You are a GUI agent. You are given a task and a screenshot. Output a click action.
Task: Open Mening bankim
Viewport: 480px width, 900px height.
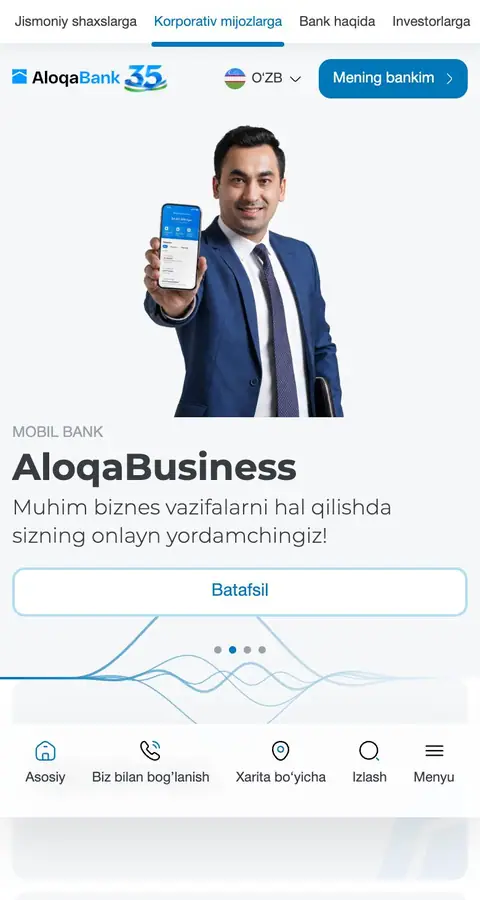click(393, 79)
